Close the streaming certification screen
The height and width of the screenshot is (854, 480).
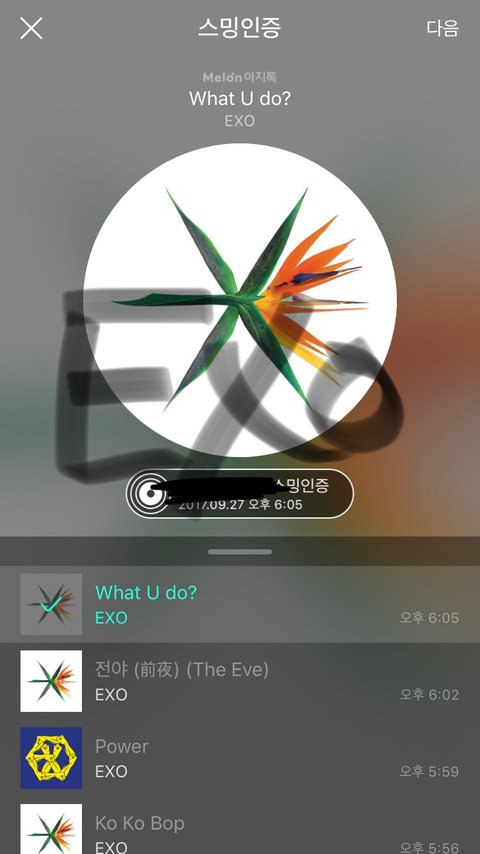click(x=31, y=28)
